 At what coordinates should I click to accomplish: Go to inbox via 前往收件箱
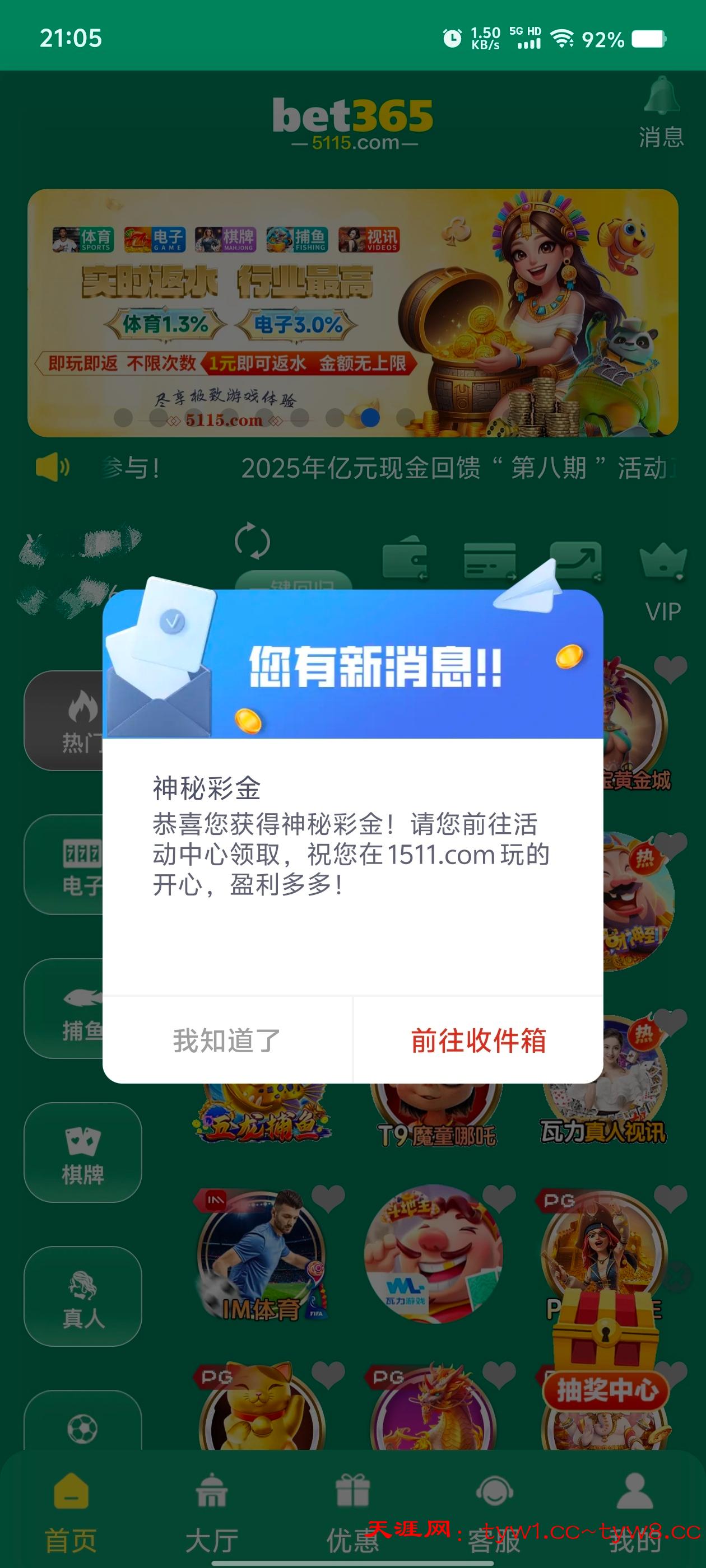click(478, 1040)
